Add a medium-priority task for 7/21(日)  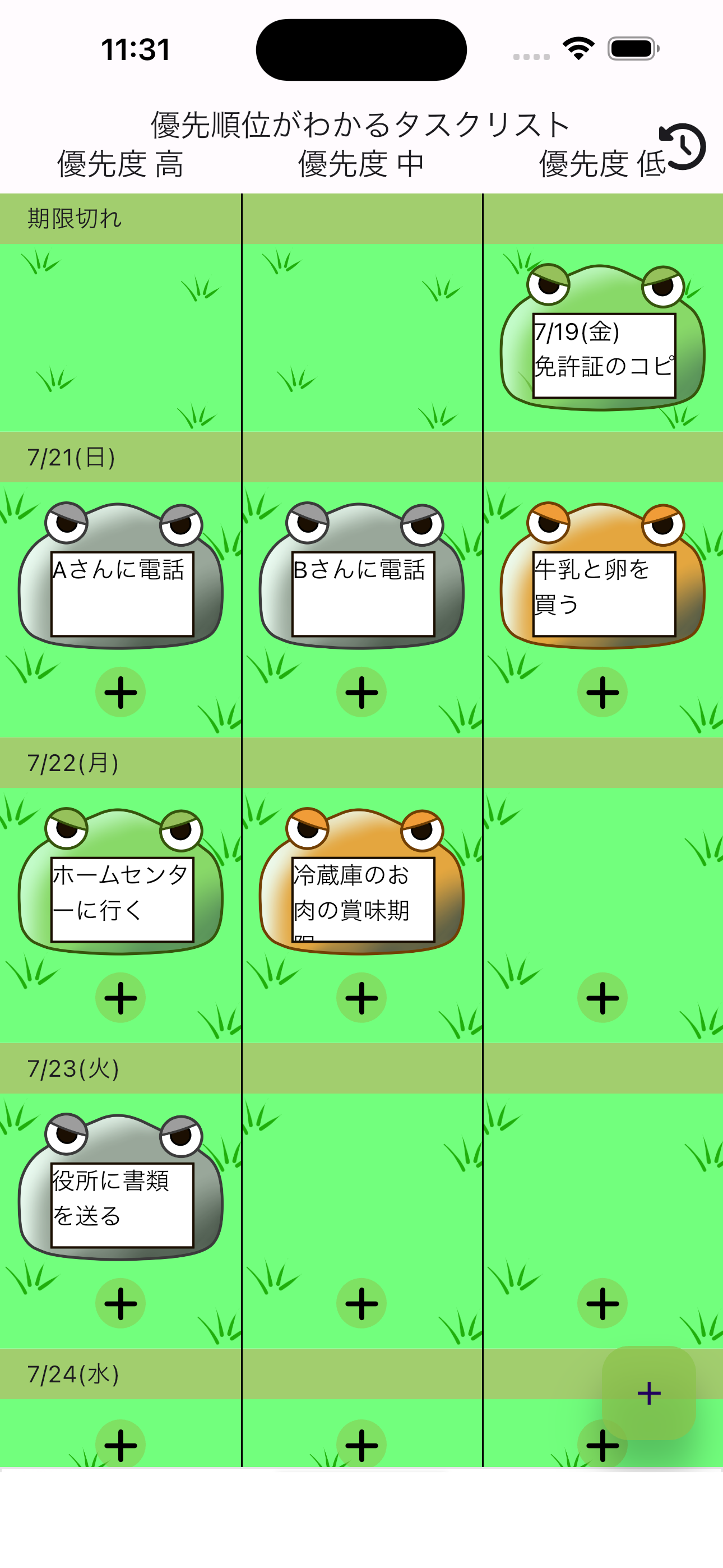click(x=361, y=691)
